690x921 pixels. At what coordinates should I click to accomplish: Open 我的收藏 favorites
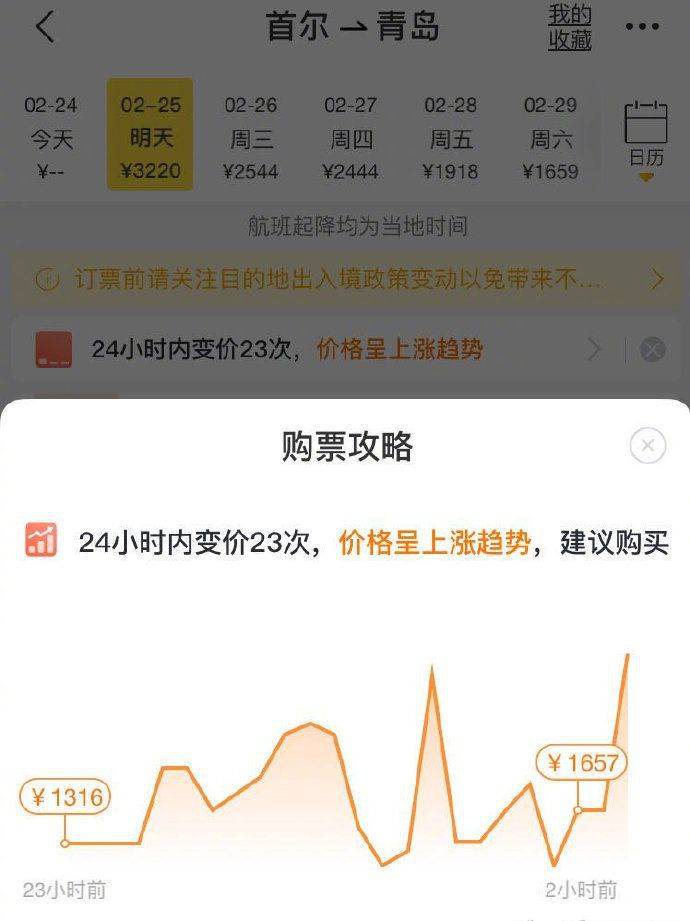pyautogui.click(x=569, y=28)
